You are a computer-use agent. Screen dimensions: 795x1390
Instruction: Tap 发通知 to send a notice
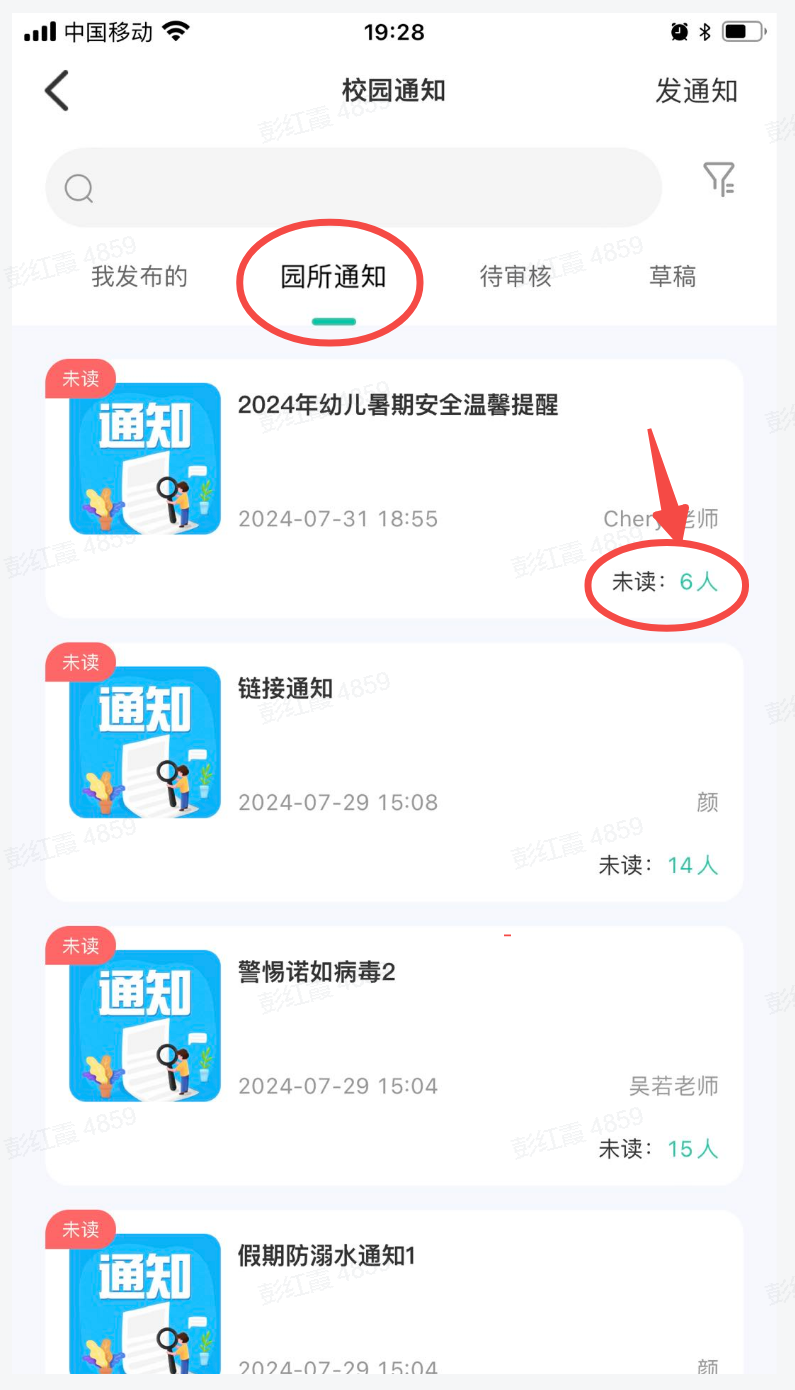tap(696, 91)
